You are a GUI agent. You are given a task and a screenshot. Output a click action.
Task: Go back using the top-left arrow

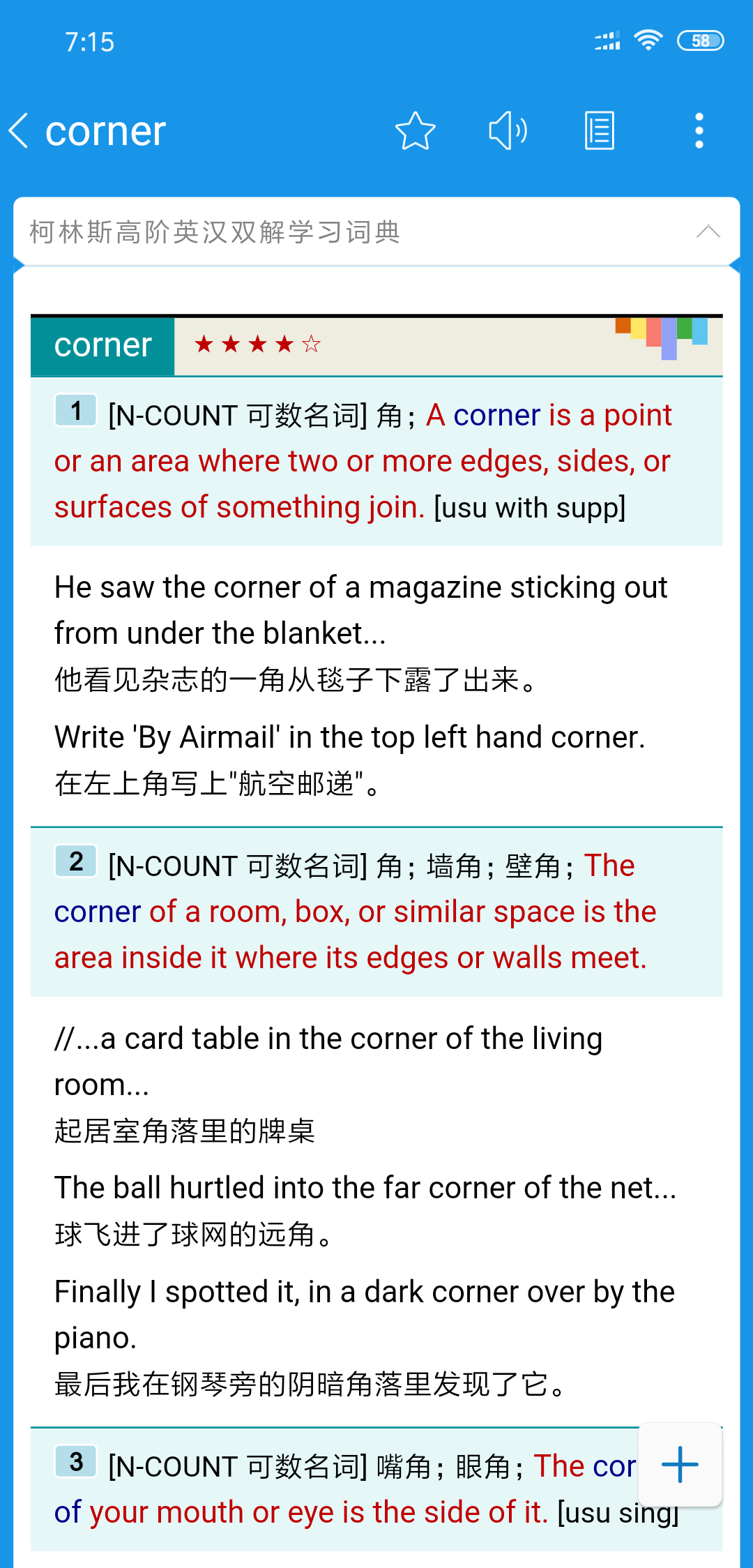click(x=20, y=130)
